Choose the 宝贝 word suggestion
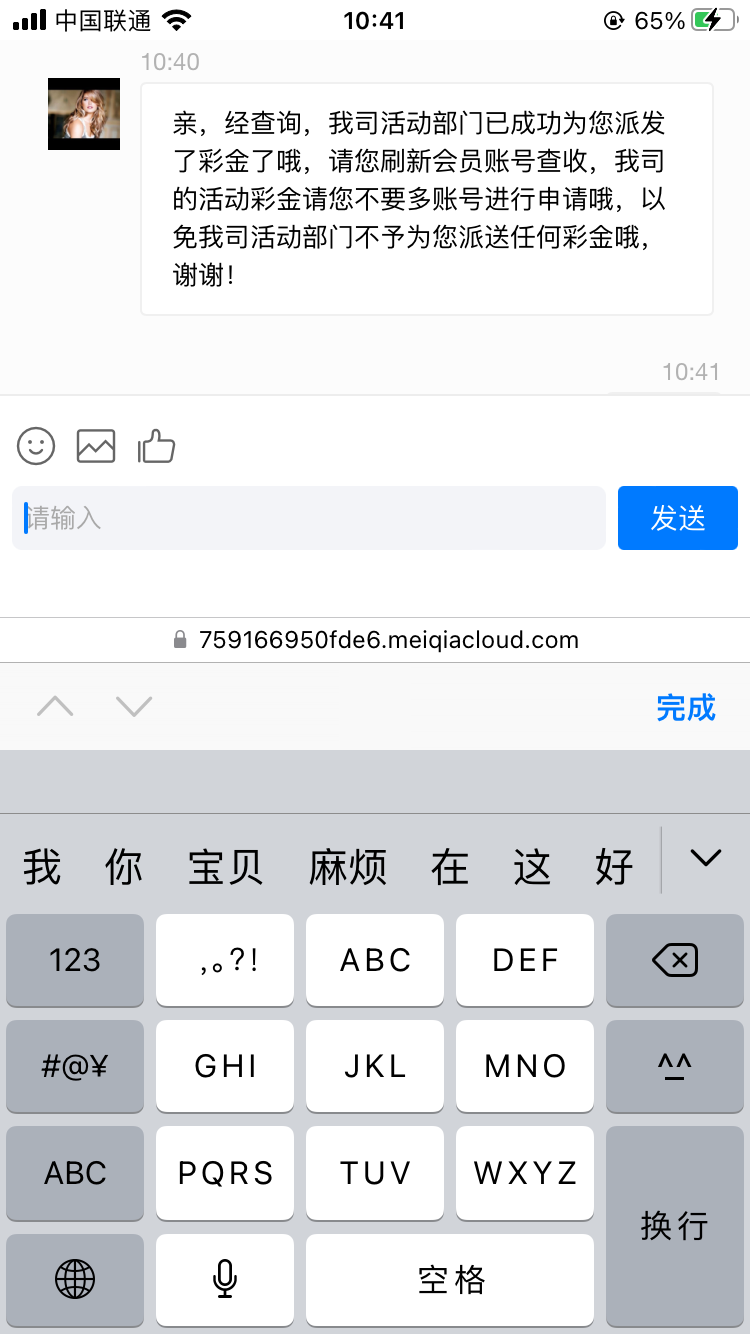Screen dimensions: 750x1334 pos(226,866)
